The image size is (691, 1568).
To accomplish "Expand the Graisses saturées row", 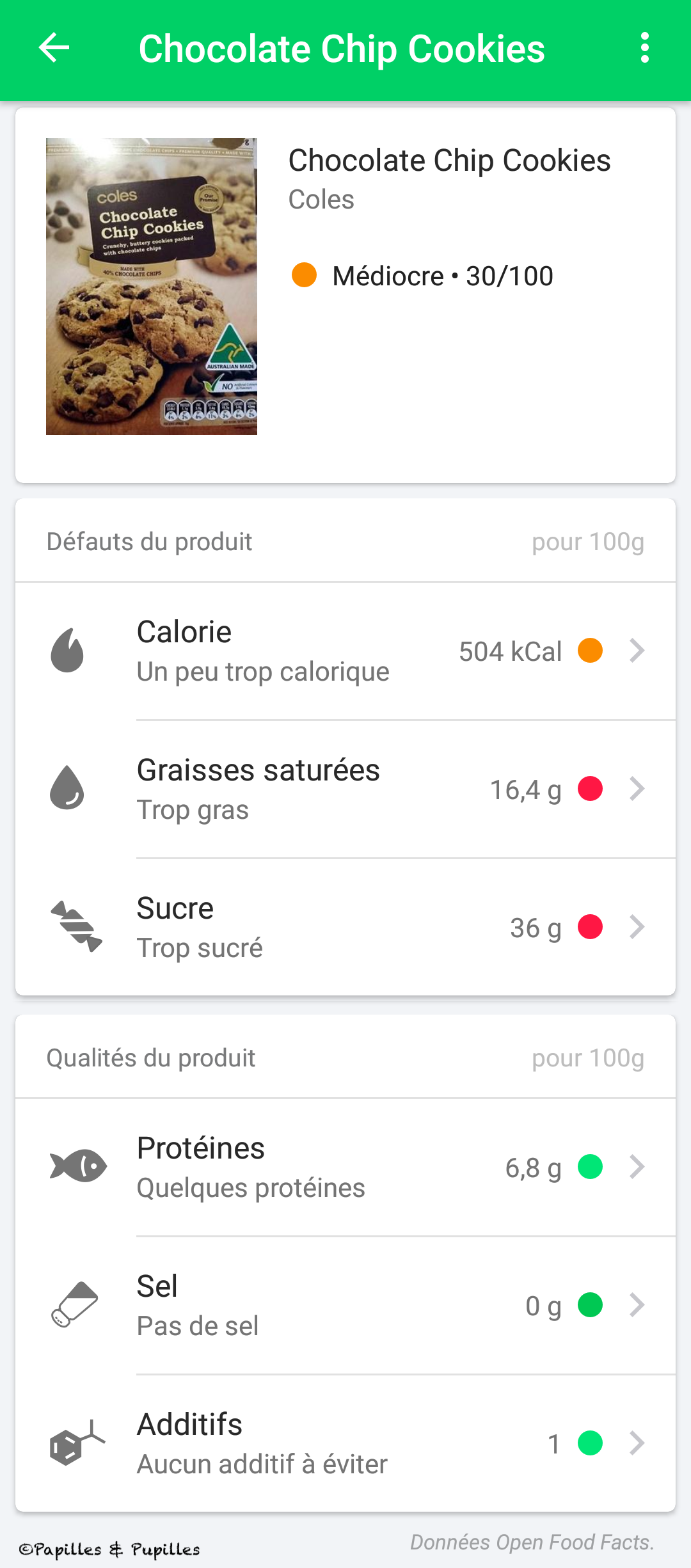I will 345,789.
